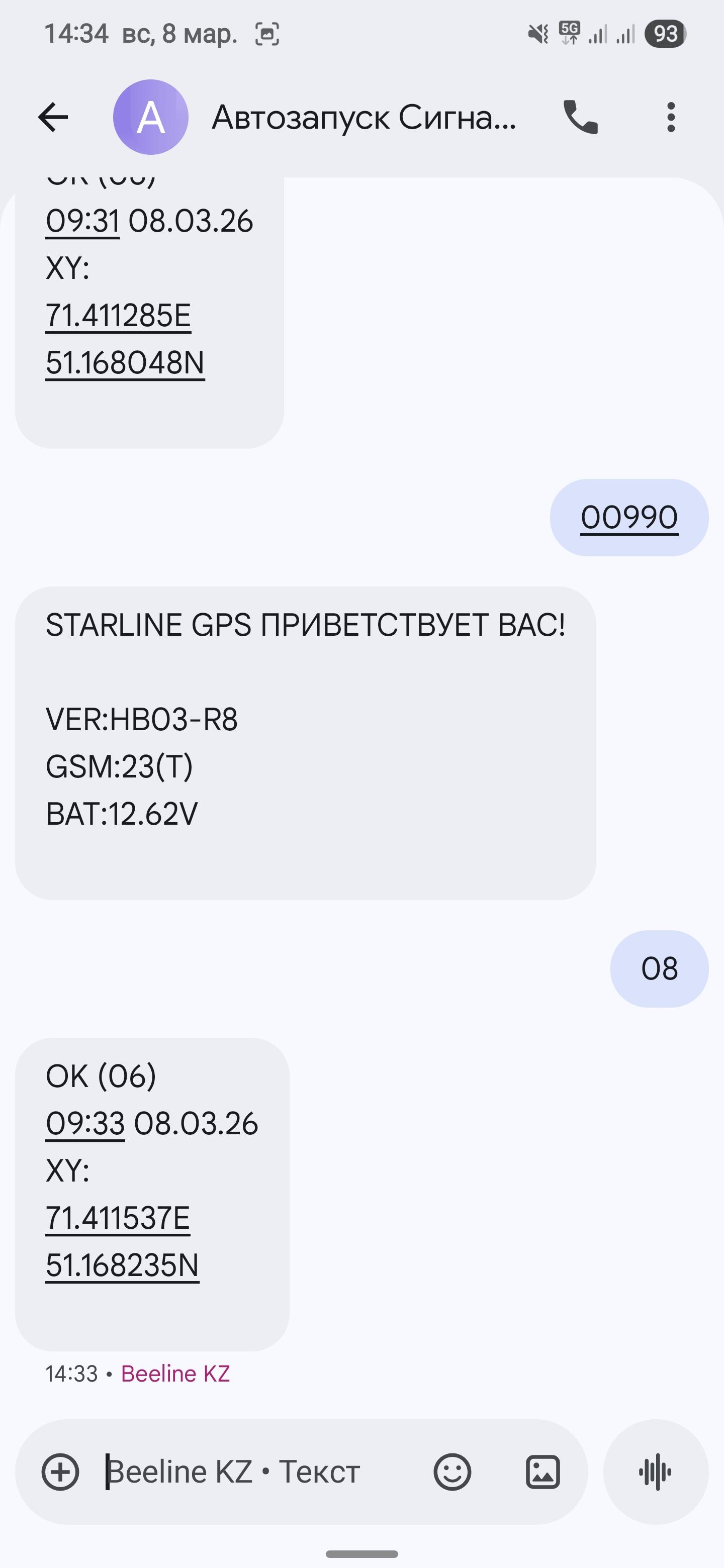Open coordinate link 71.411537E
Image resolution: width=724 pixels, height=1568 pixels.
pos(118,1218)
